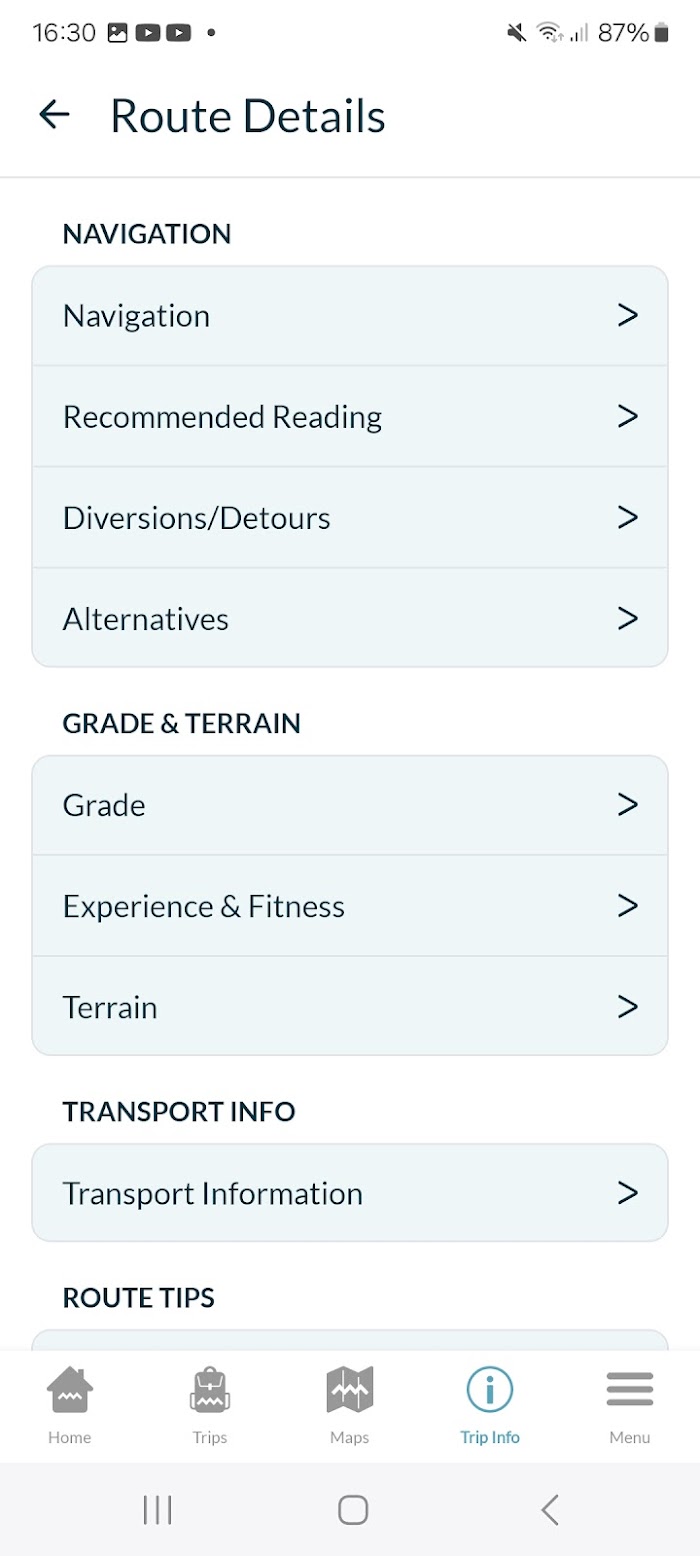Screen dimensions: 700x1556
Task: View Diversions/Detours
Action: click(350, 518)
